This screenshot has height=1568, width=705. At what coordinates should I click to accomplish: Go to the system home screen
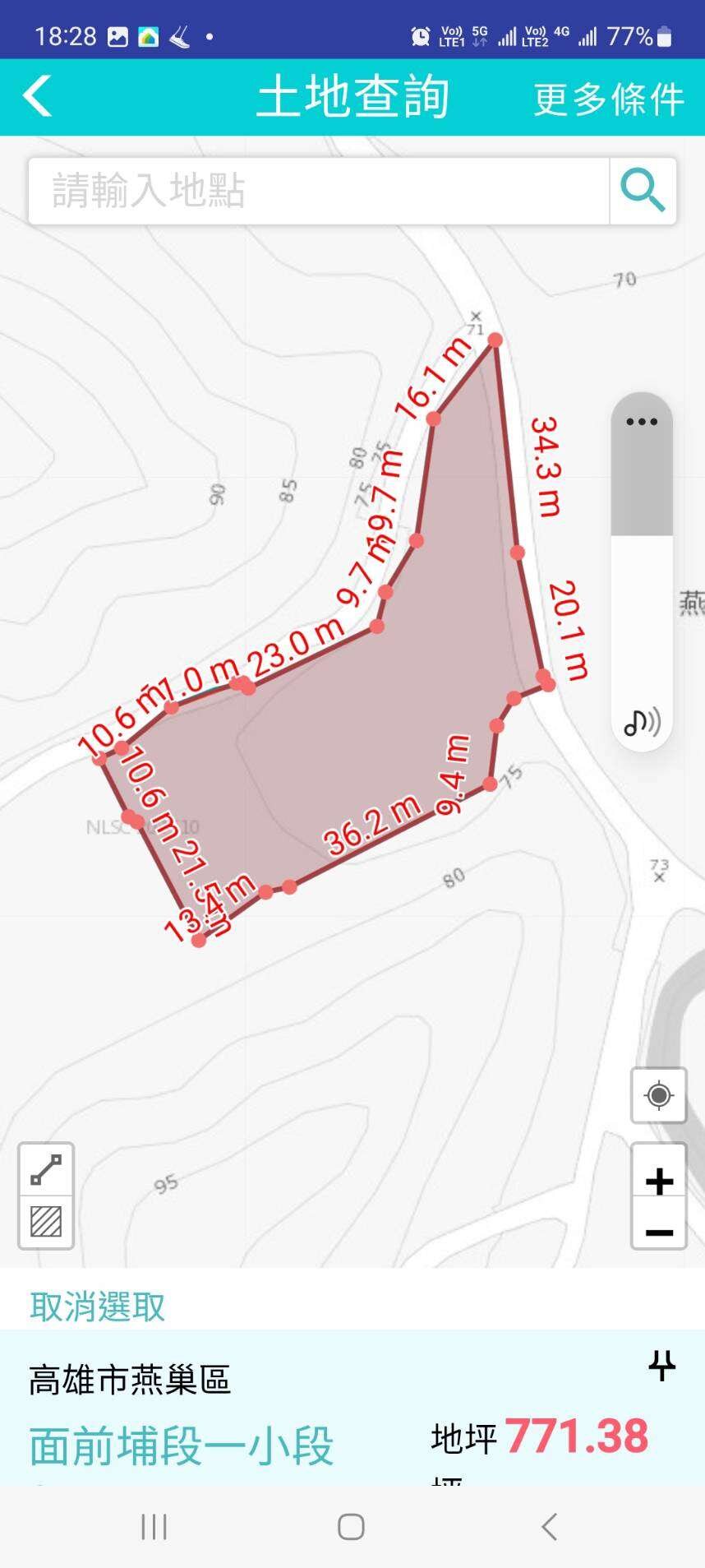point(351,1527)
